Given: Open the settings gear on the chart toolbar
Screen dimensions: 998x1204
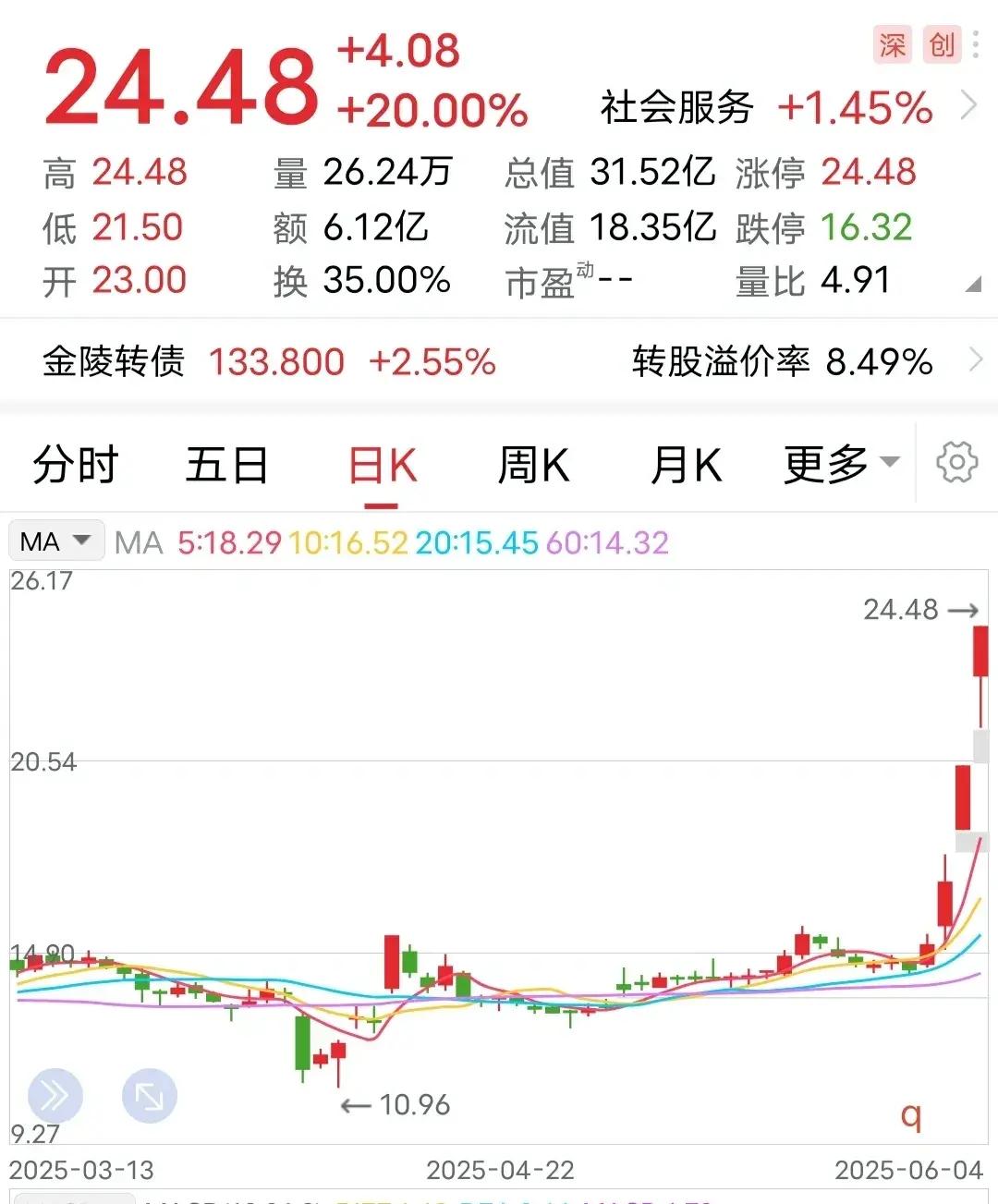Looking at the screenshot, I should (956, 464).
